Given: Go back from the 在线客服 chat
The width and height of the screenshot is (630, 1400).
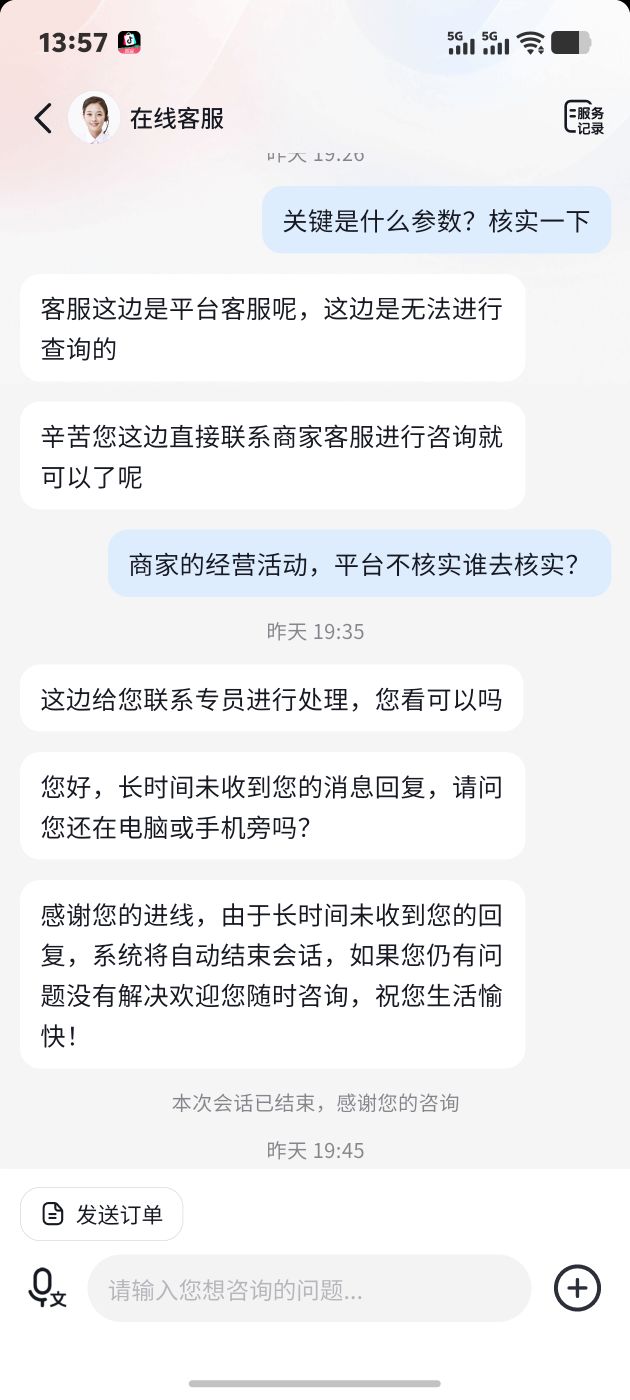Looking at the screenshot, I should point(43,119).
